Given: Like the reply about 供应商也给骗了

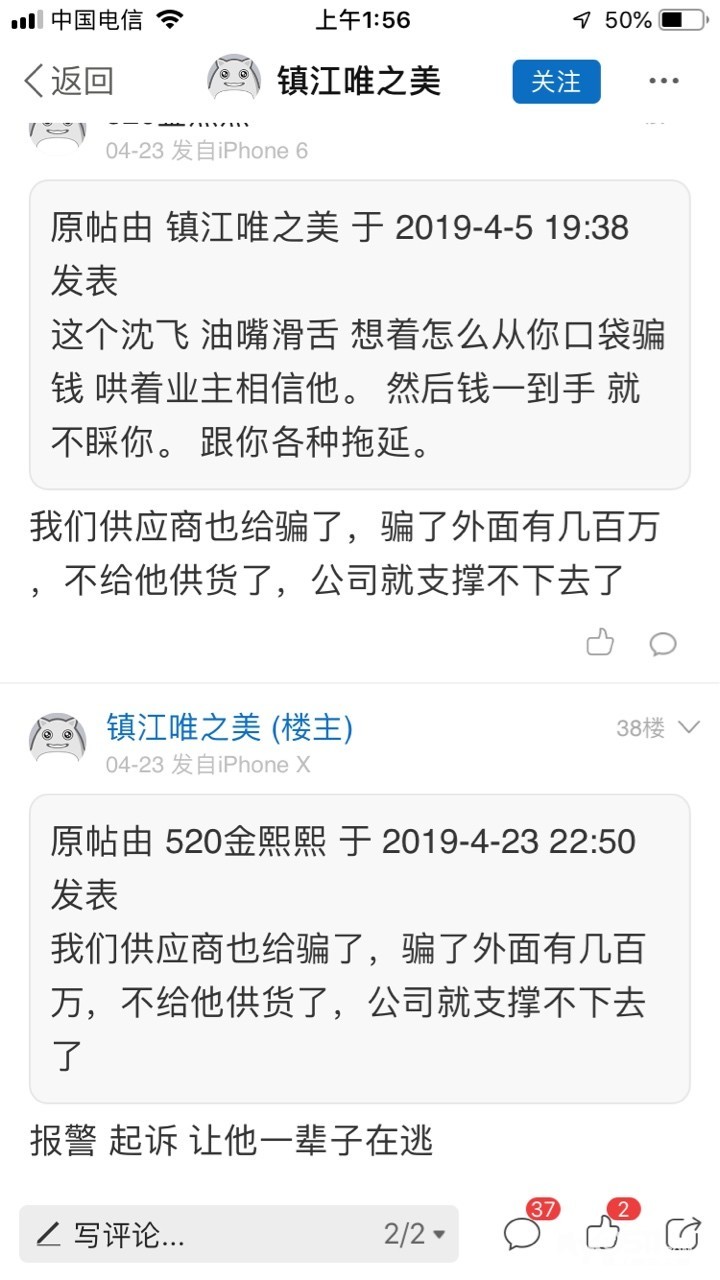Looking at the screenshot, I should [x=600, y=642].
